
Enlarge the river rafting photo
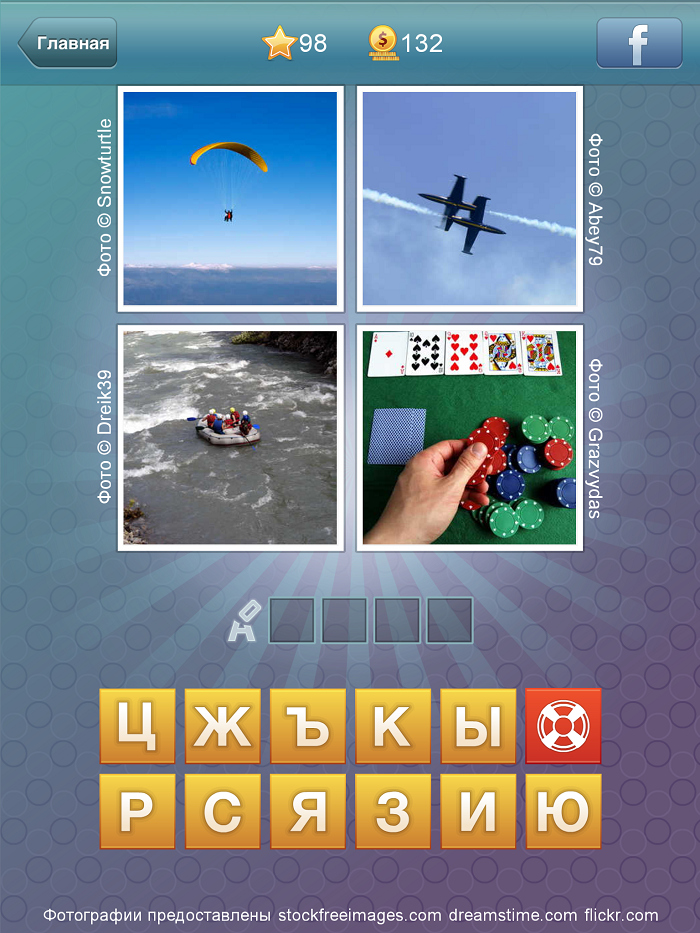coord(230,437)
